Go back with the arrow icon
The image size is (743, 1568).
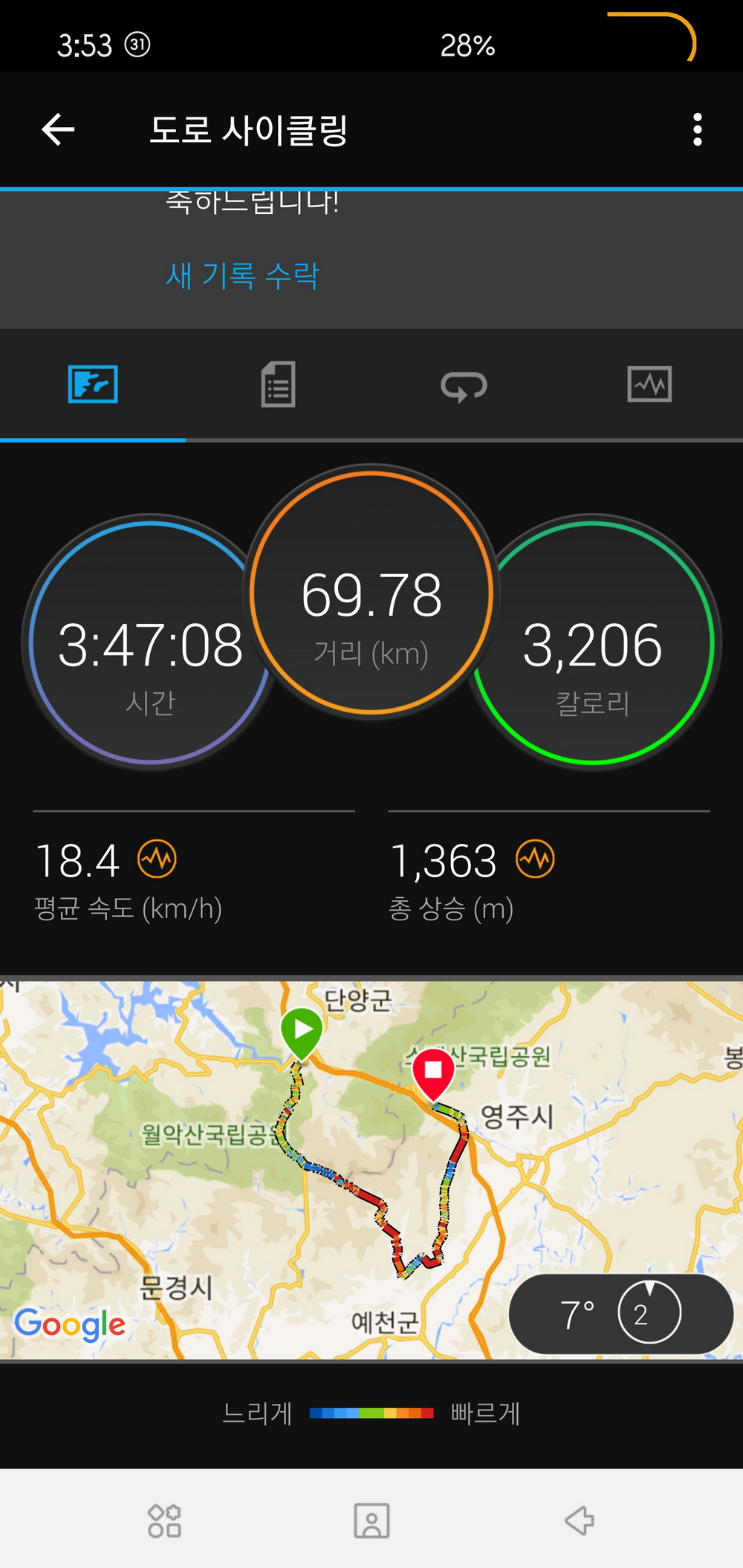pyautogui.click(x=58, y=130)
